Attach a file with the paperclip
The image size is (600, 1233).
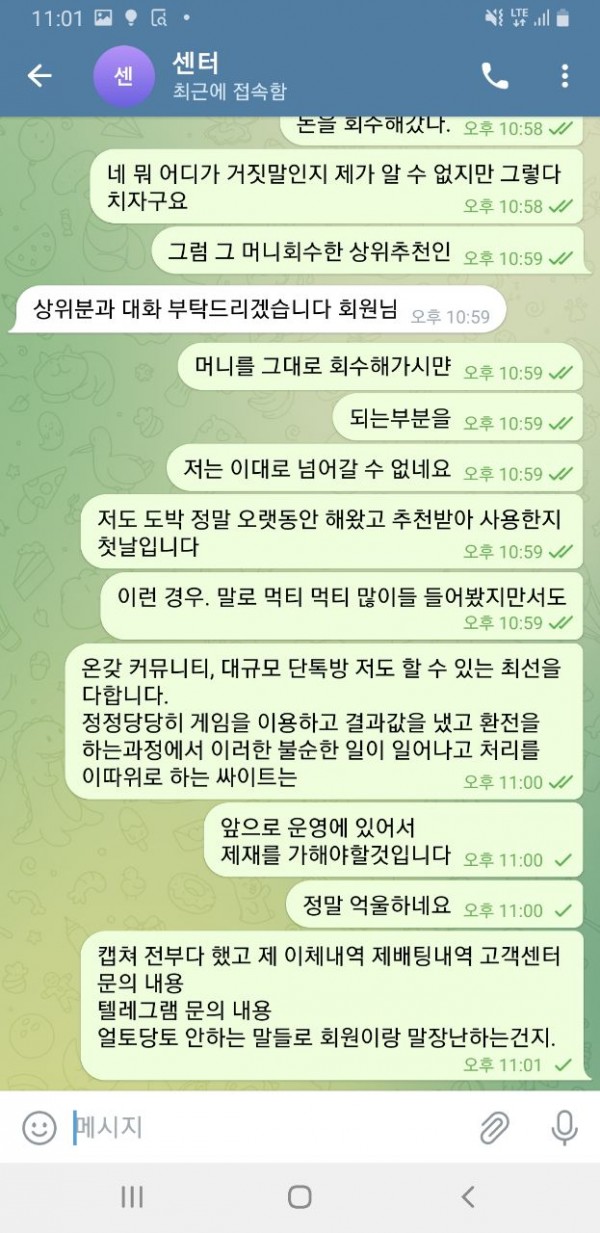tap(494, 1128)
